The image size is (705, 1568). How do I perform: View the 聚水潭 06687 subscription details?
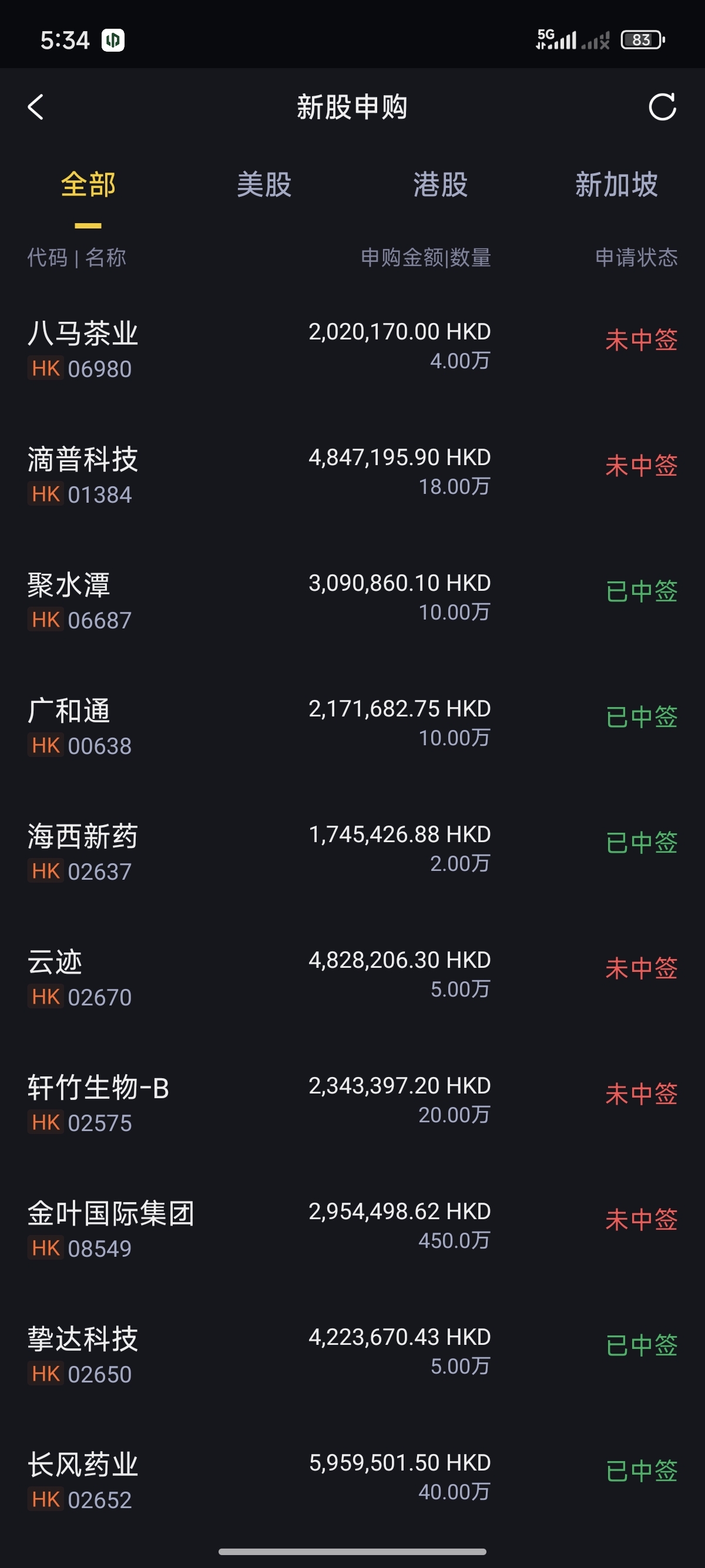352,601
